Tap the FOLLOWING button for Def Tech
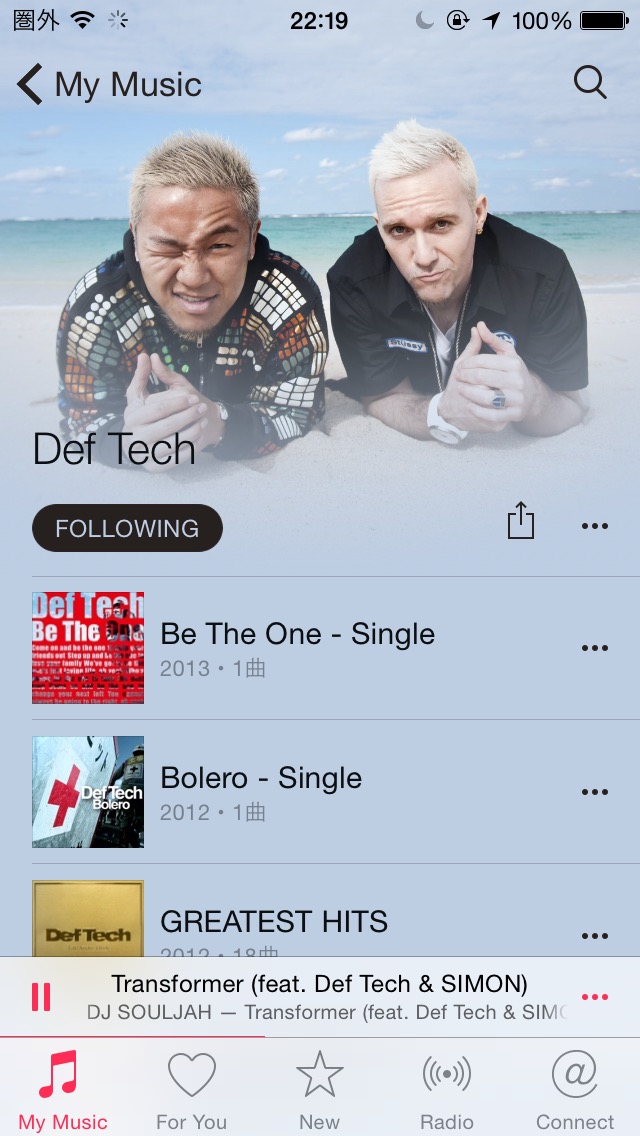The image size is (640, 1136). [127, 528]
